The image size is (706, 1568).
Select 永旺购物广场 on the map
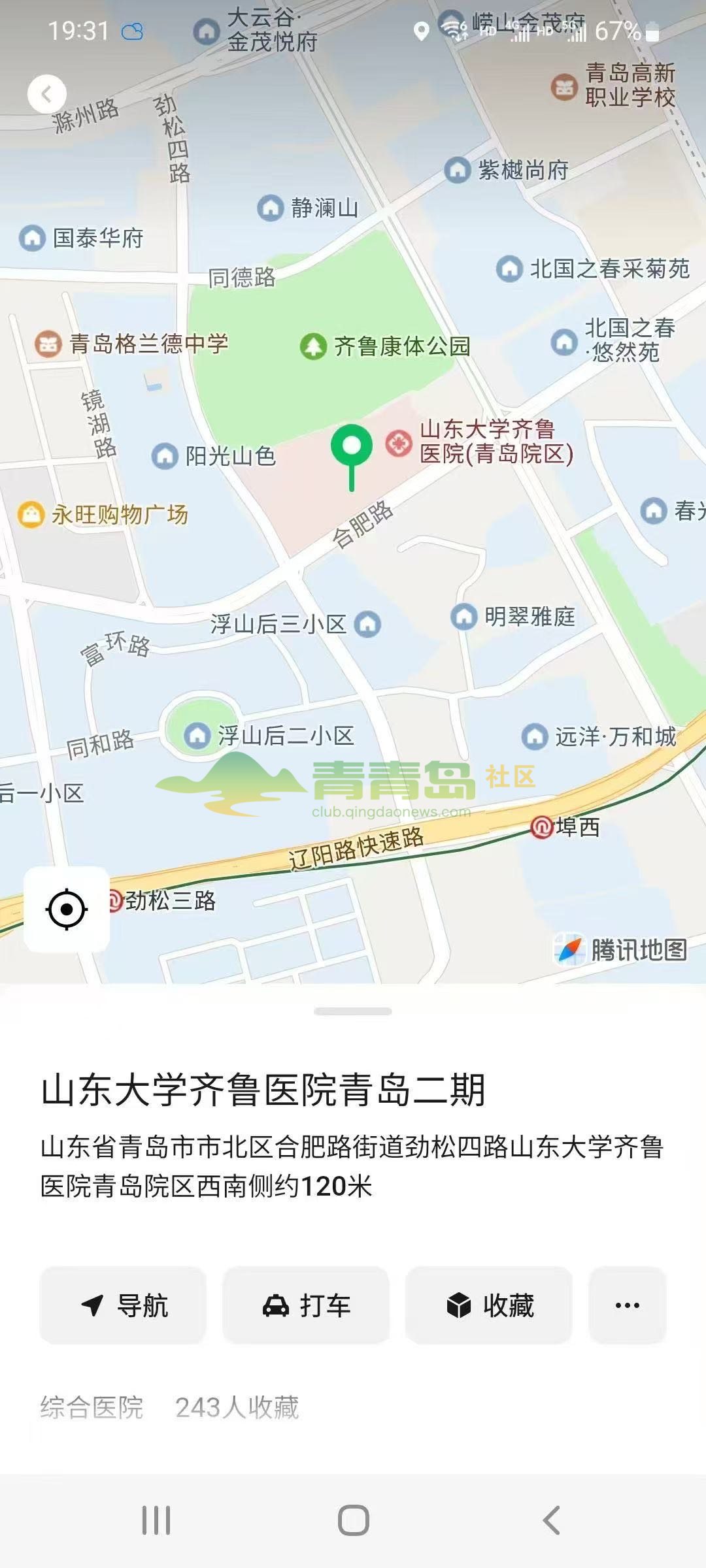[x=103, y=515]
